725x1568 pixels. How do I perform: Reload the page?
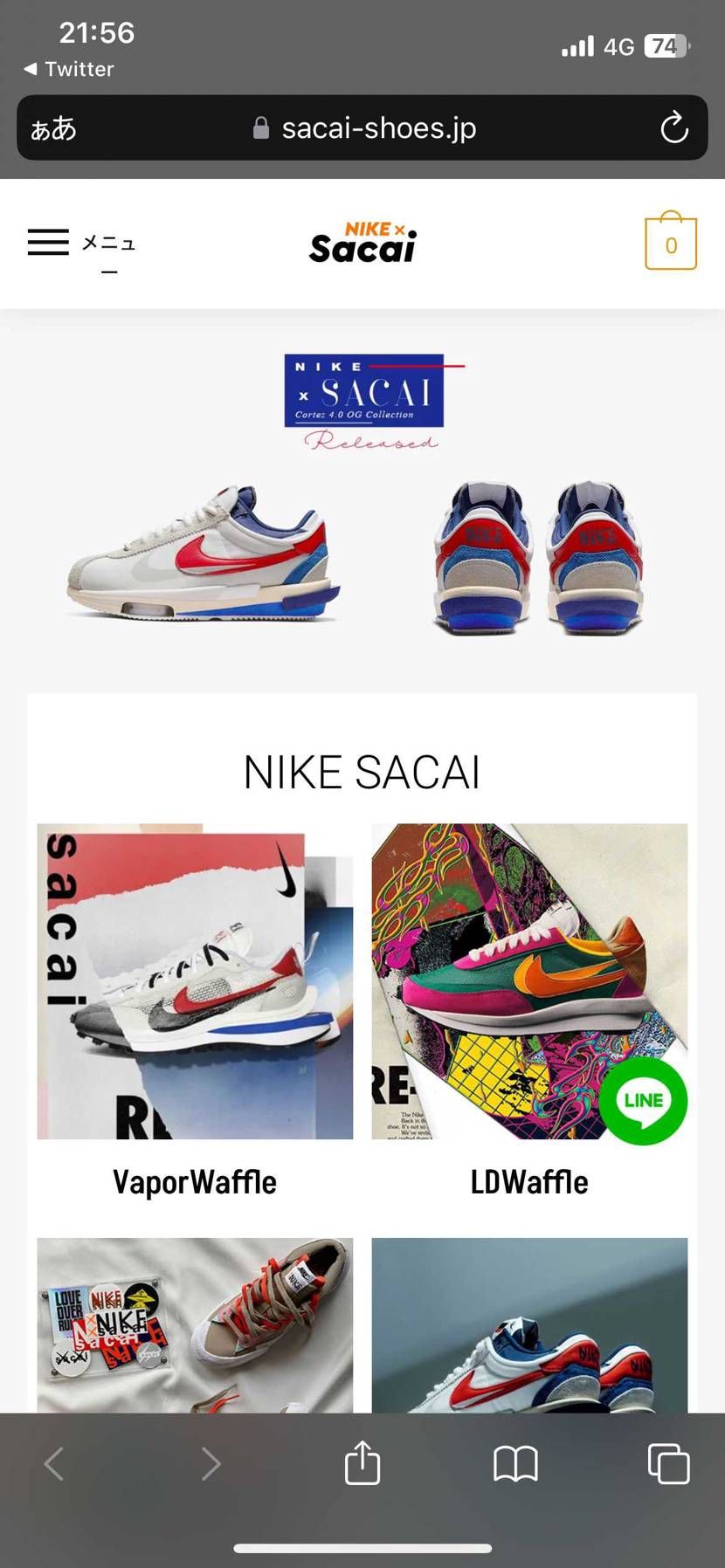coord(673,128)
